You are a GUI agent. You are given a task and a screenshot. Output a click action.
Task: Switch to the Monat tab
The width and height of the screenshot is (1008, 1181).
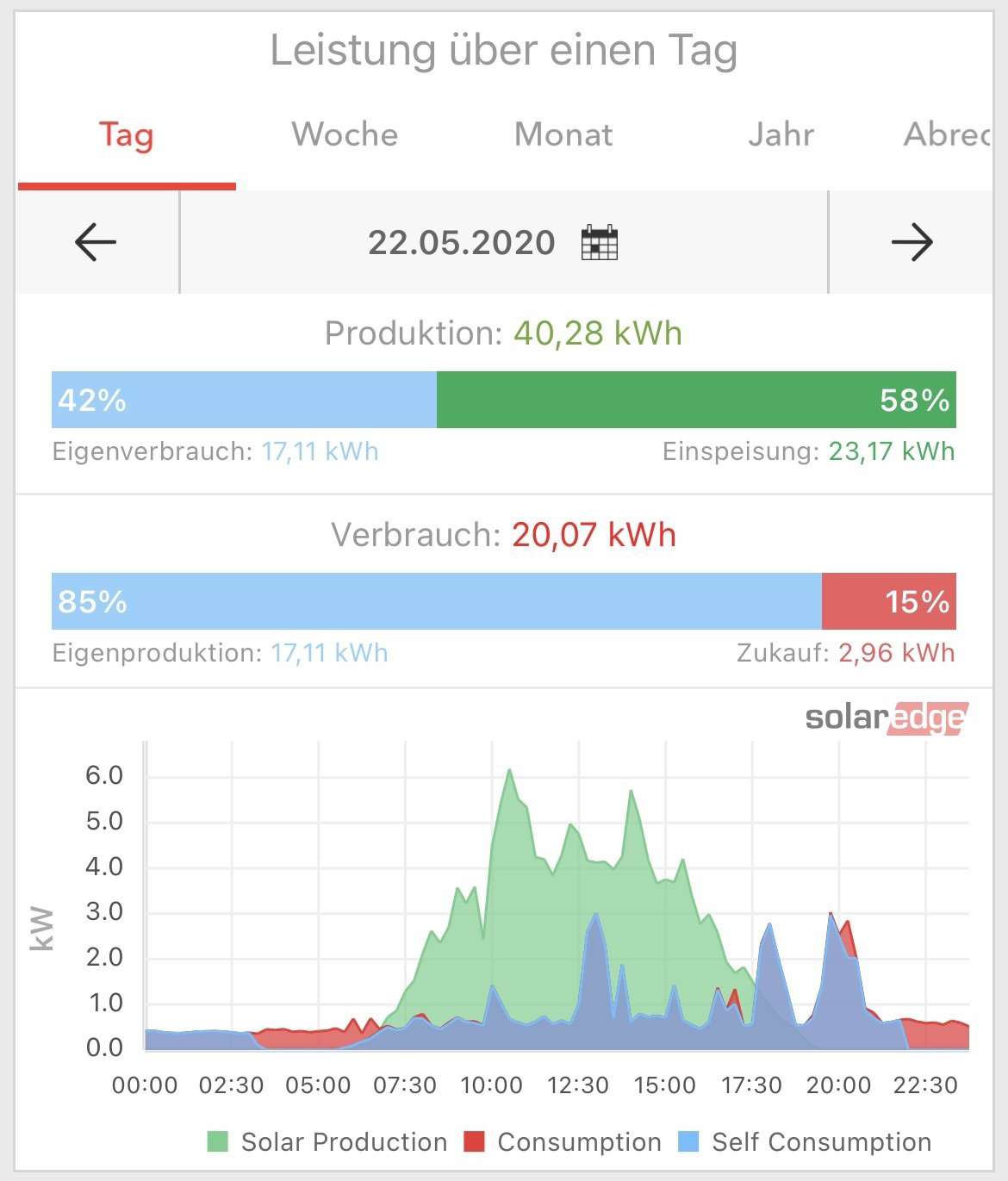pos(563,135)
